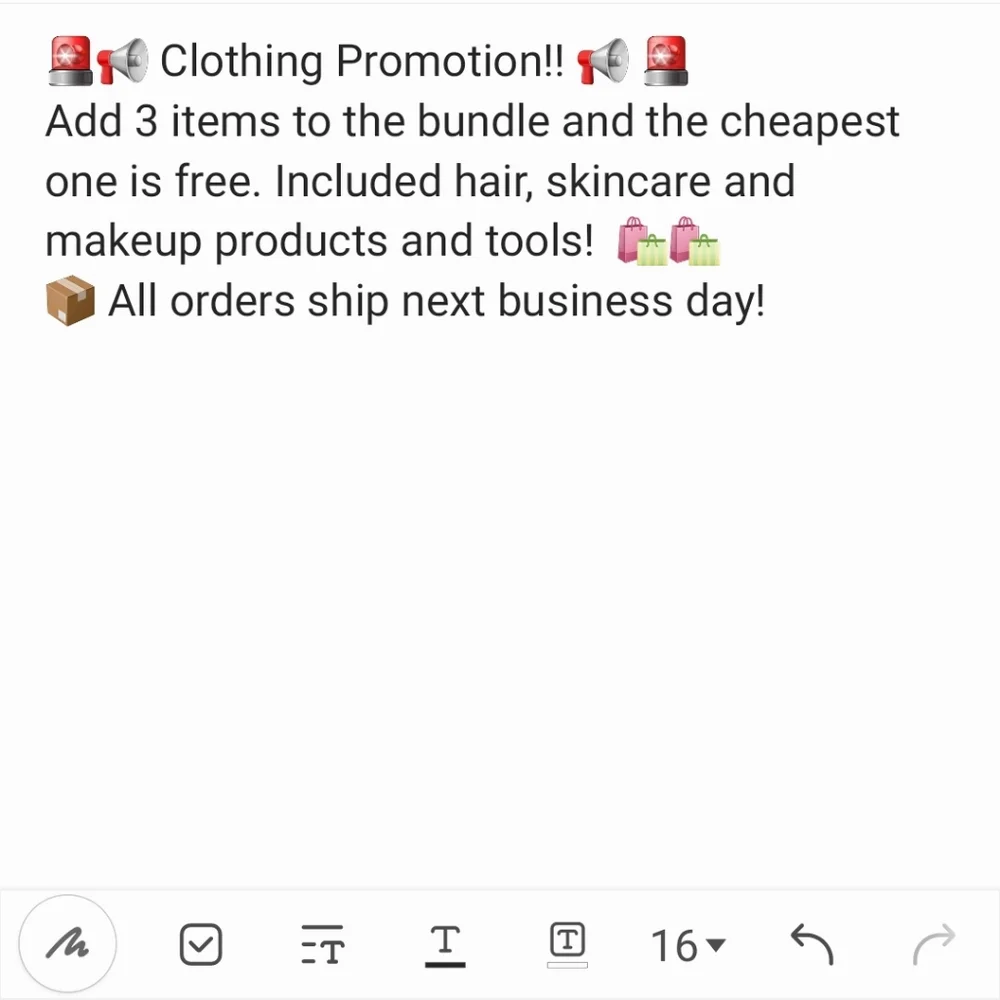1000x1000 pixels.
Task: Change the text color
Action: coord(445,944)
